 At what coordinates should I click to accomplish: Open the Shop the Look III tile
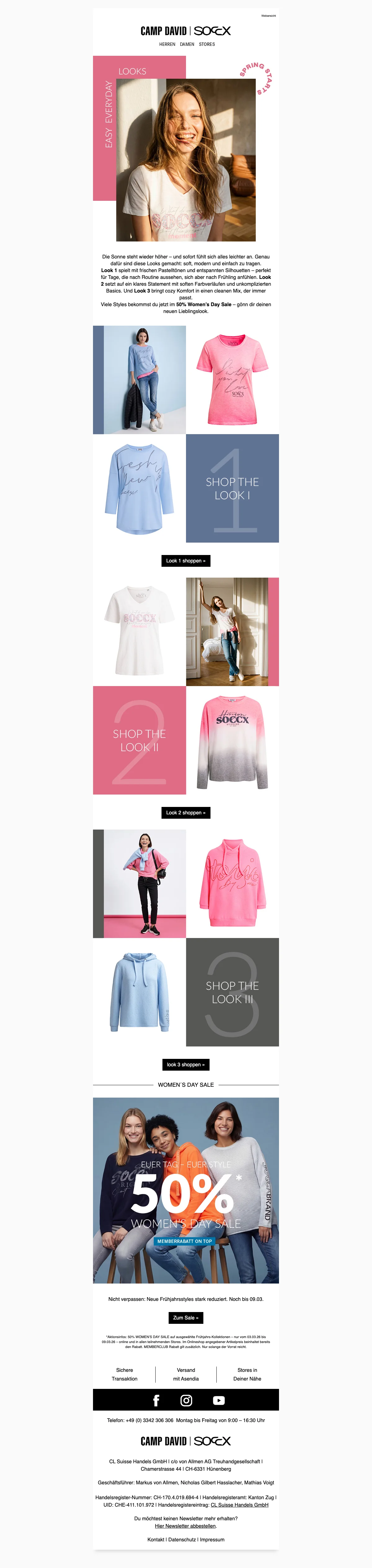[232, 992]
